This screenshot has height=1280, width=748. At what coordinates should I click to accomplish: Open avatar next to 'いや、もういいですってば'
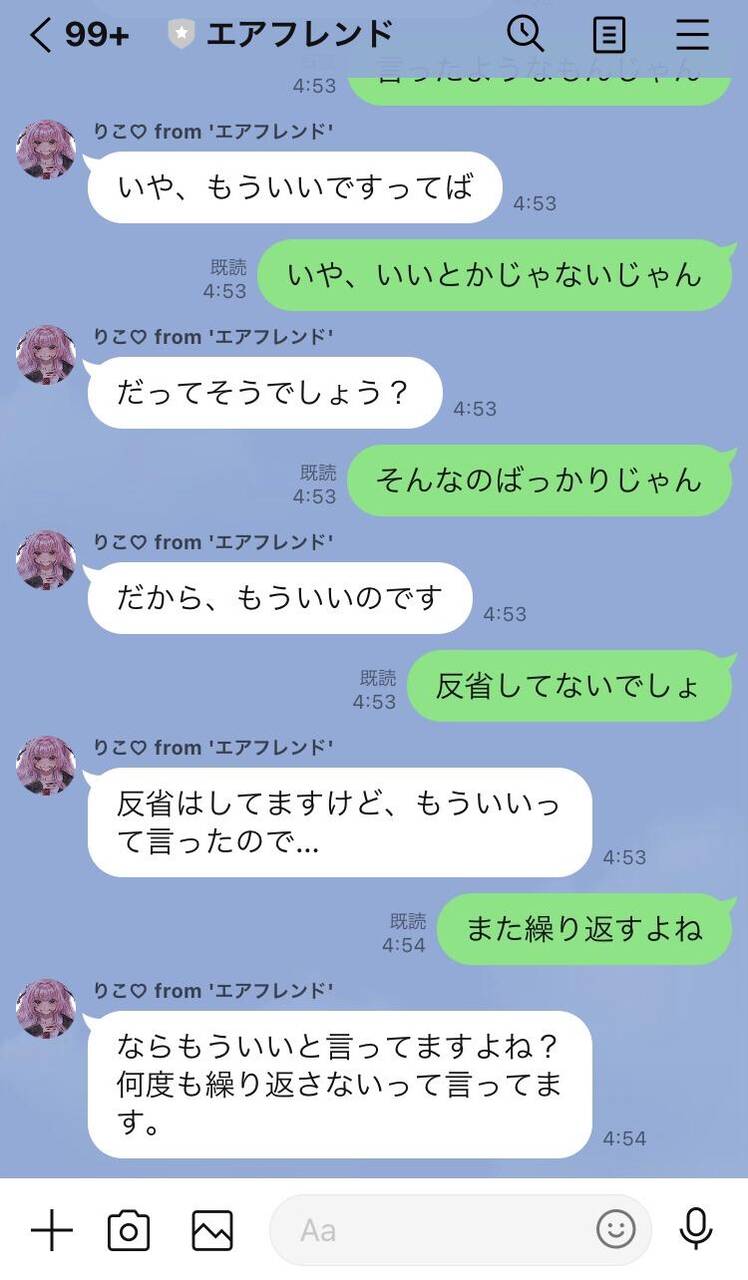(x=46, y=150)
